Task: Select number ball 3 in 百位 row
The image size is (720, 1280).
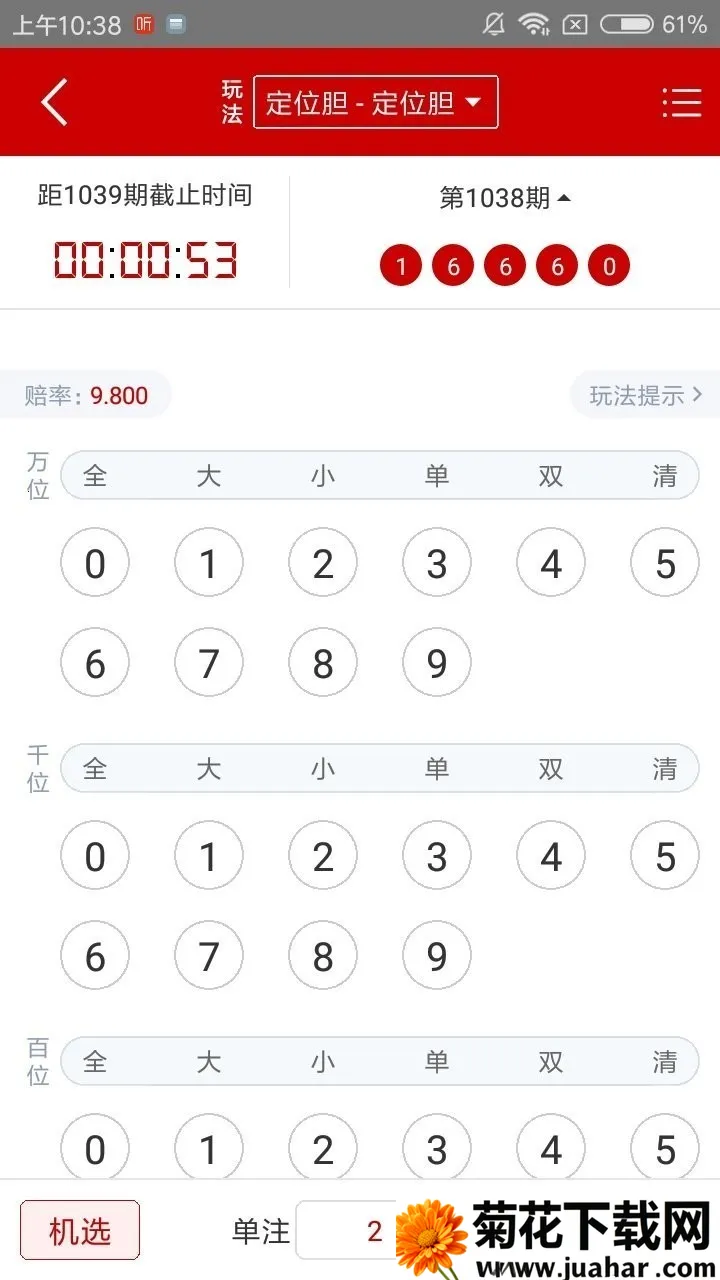Action: [437, 1148]
